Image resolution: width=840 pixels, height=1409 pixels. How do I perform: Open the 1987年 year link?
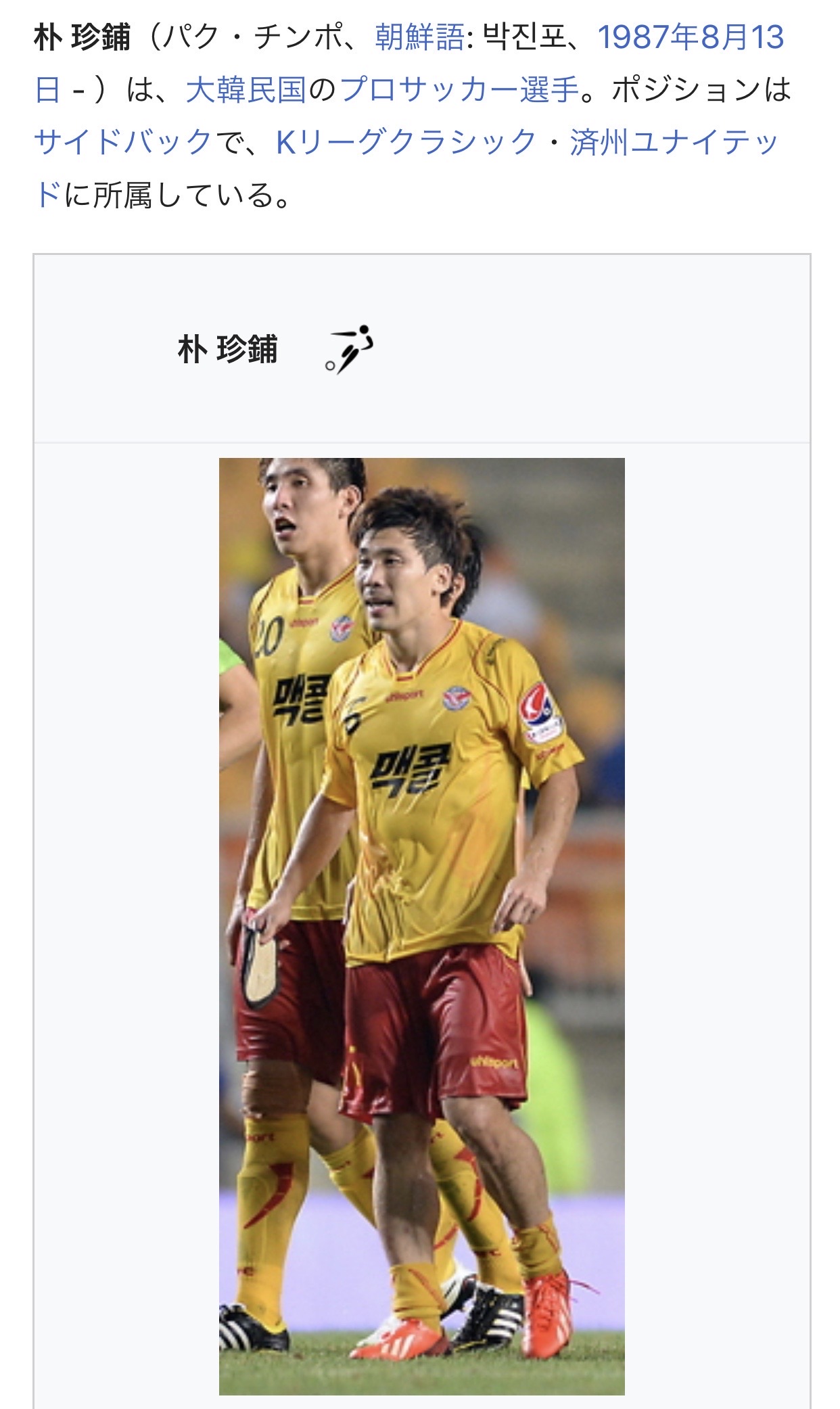[x=648, y=37]
